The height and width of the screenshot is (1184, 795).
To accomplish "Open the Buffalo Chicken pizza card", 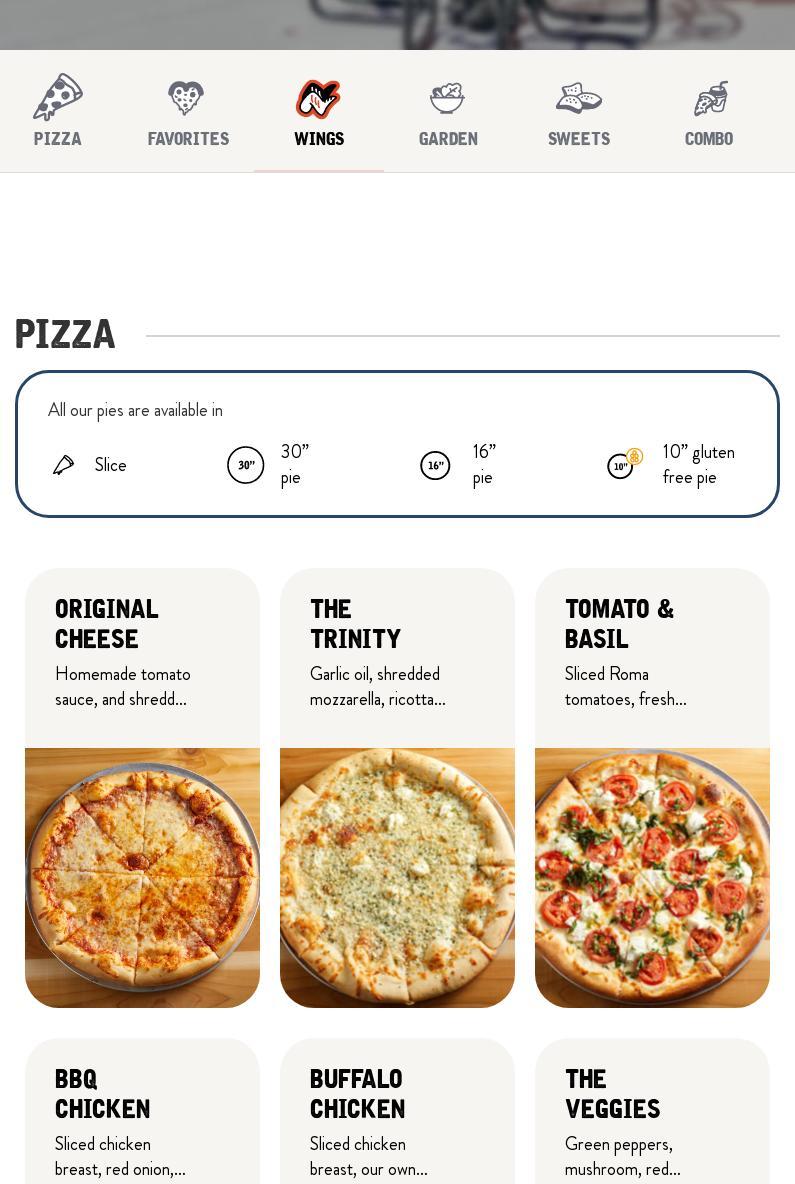I will click(x=397, y=1110).
